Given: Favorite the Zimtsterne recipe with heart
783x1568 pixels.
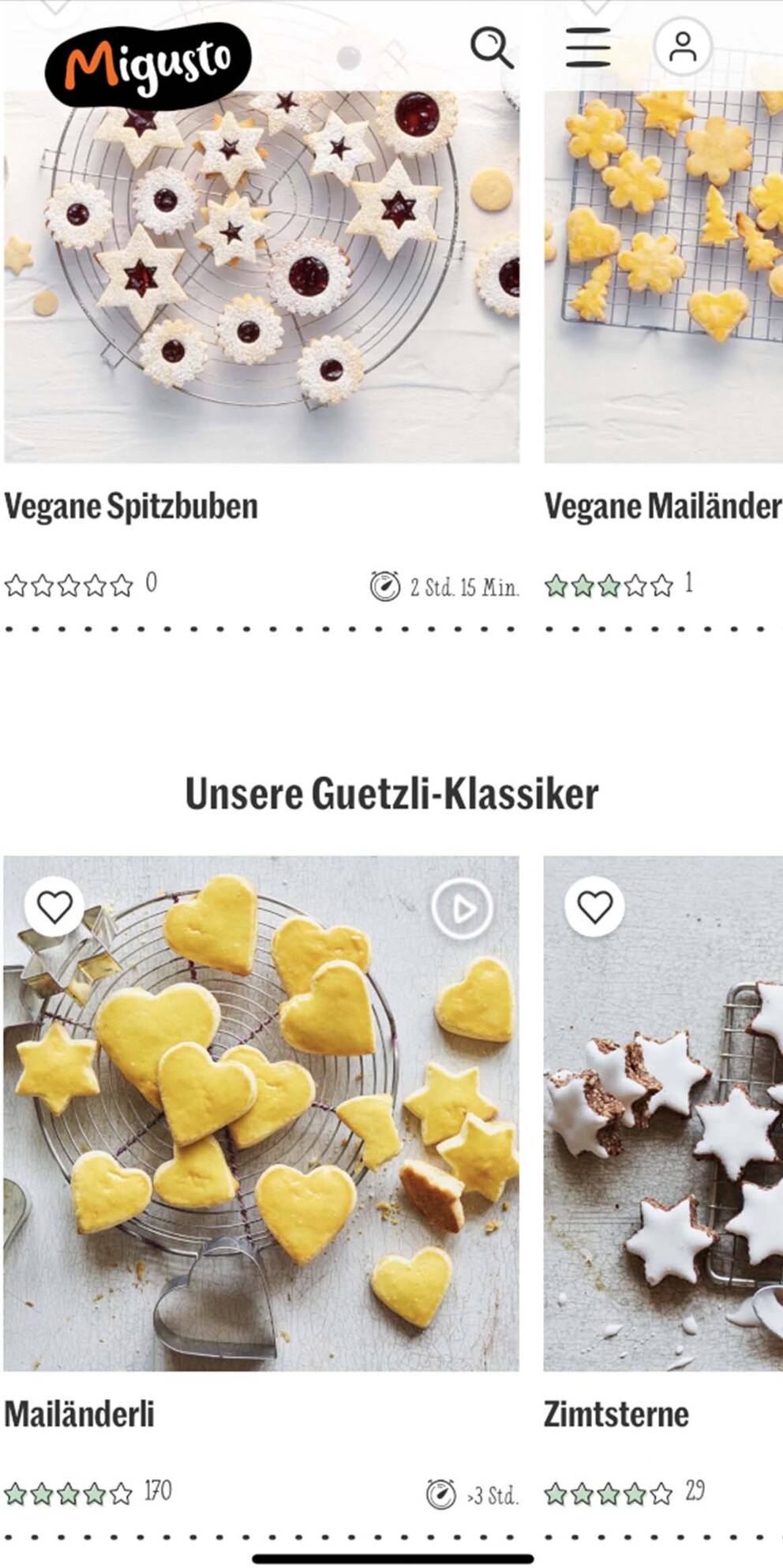Looking at the screenshot, I should 594,907.
